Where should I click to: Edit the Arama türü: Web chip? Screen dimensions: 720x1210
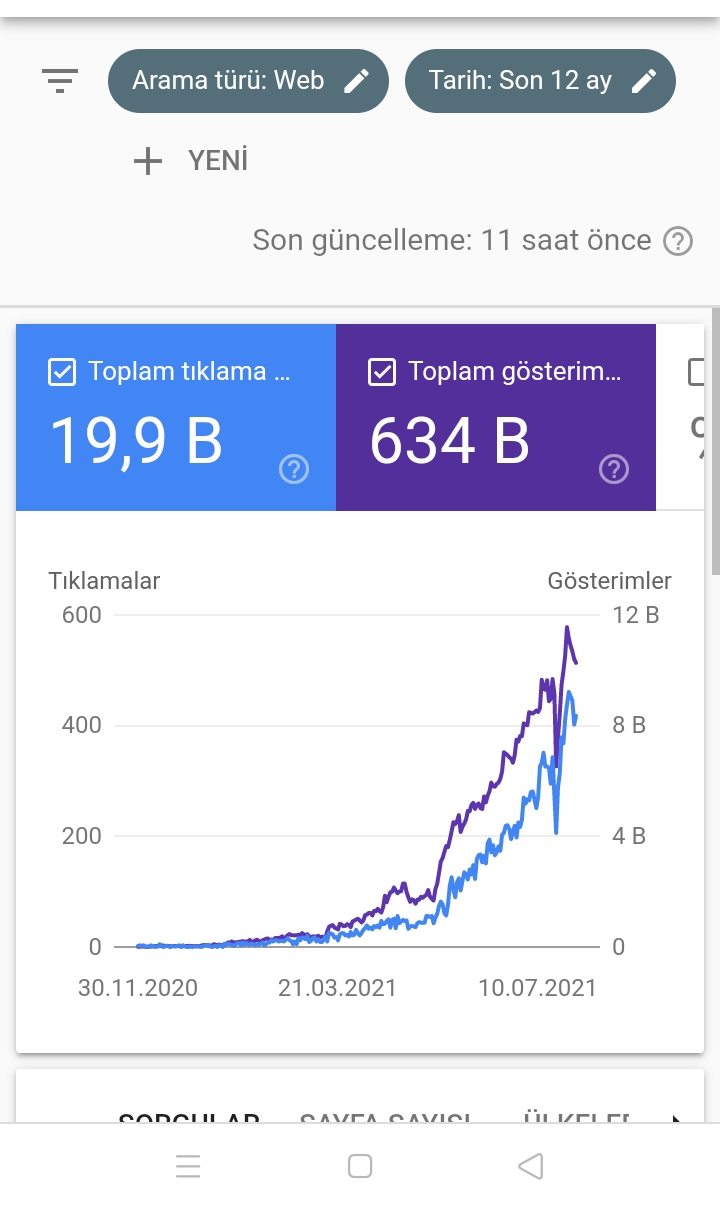click(x=248, y=81)
